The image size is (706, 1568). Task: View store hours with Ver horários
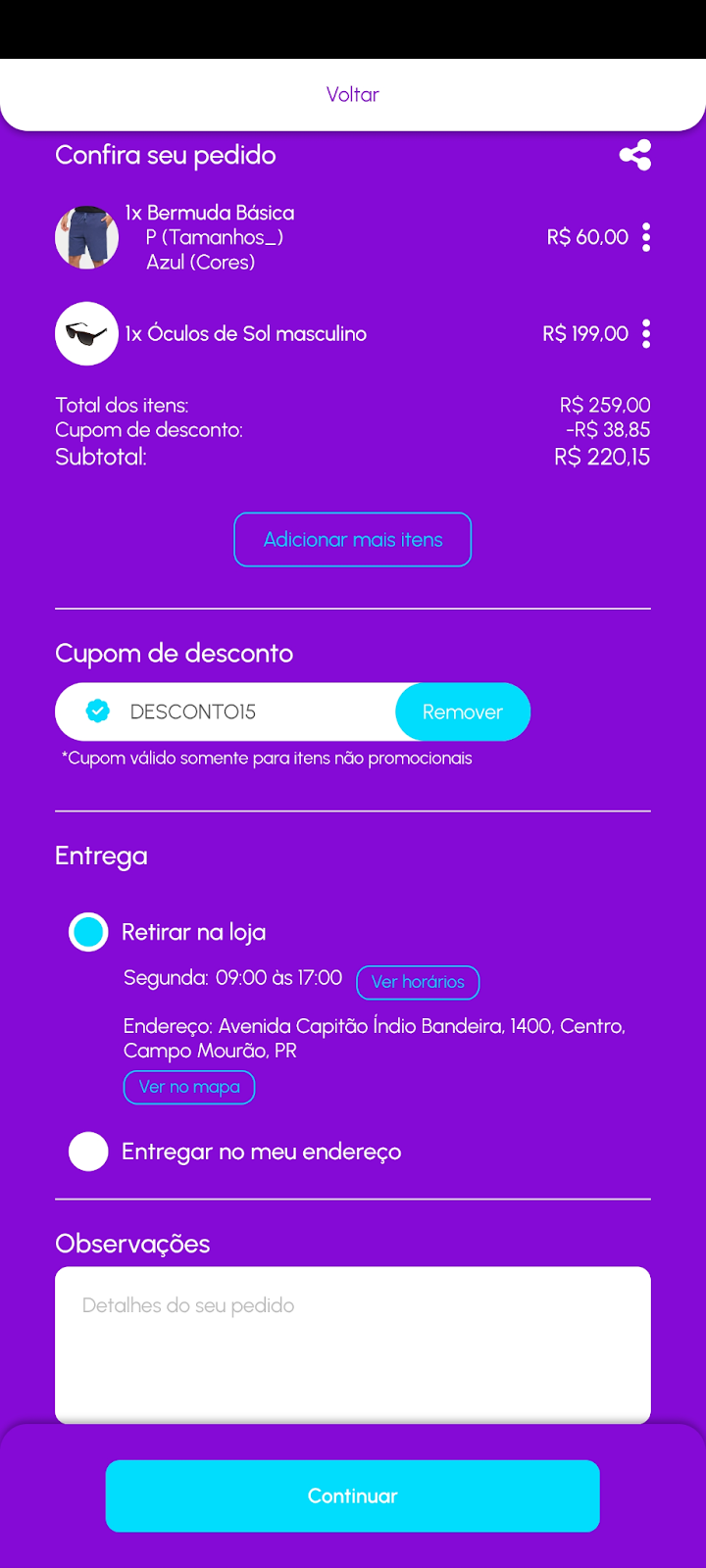pyautogui.click(x=418, y=982)
